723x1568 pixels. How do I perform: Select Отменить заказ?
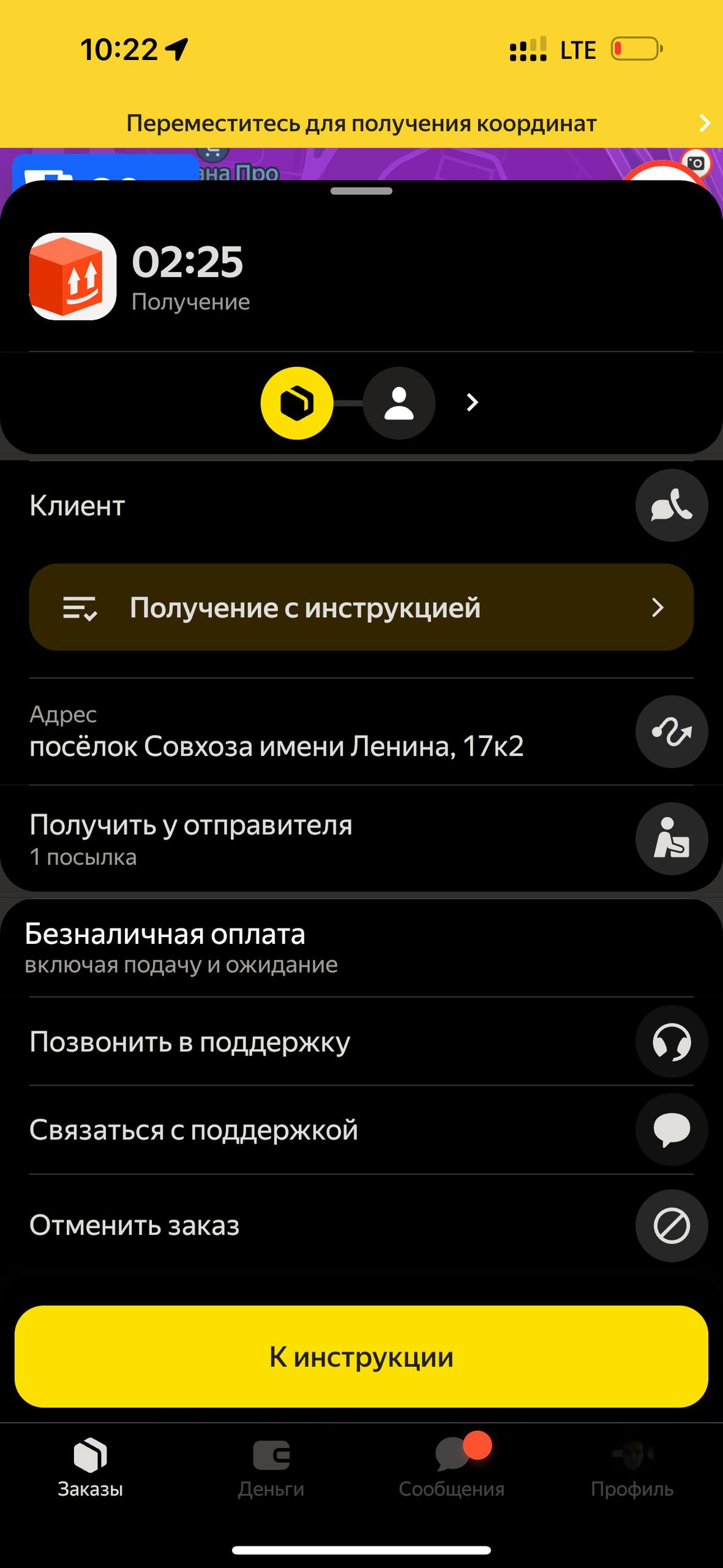672,1226
